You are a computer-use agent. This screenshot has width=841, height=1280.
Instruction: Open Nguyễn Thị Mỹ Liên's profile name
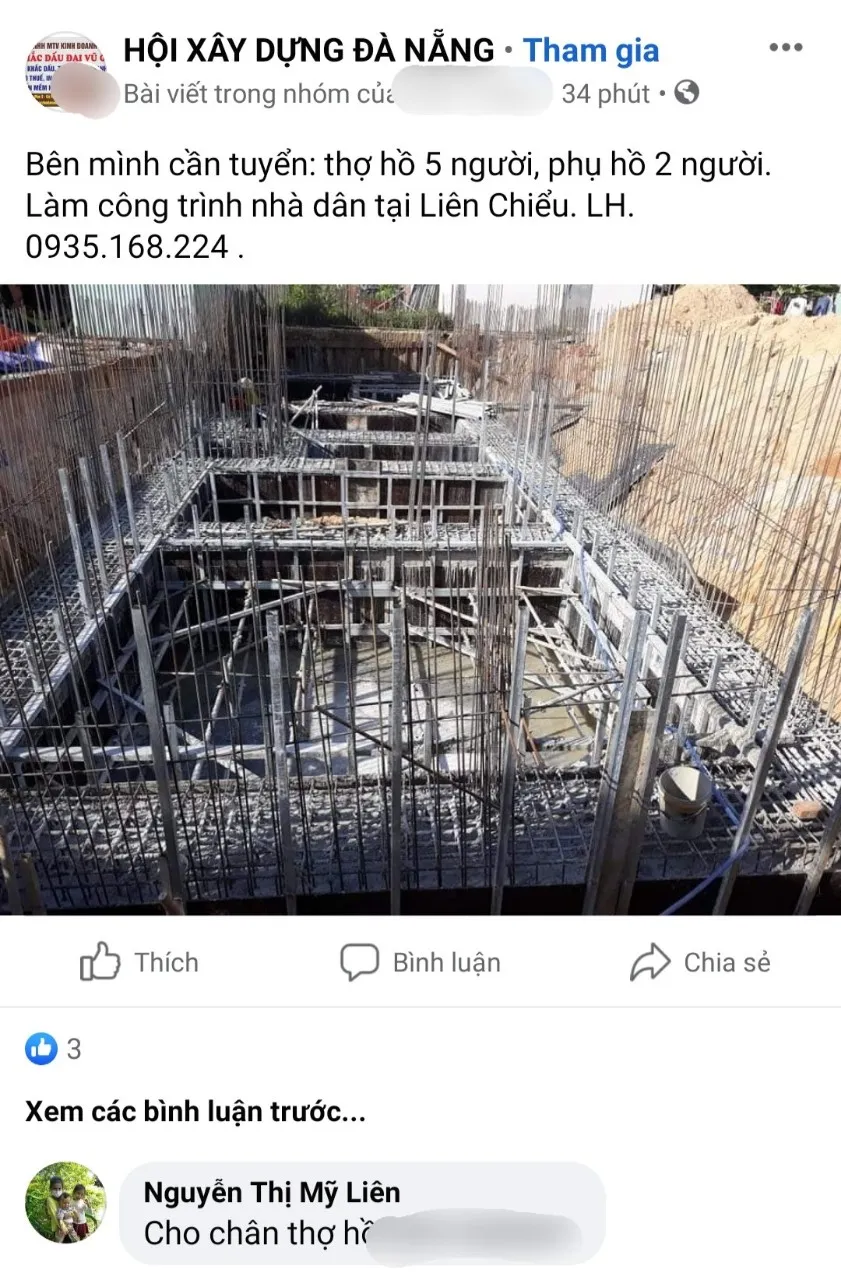[271, 1192]
